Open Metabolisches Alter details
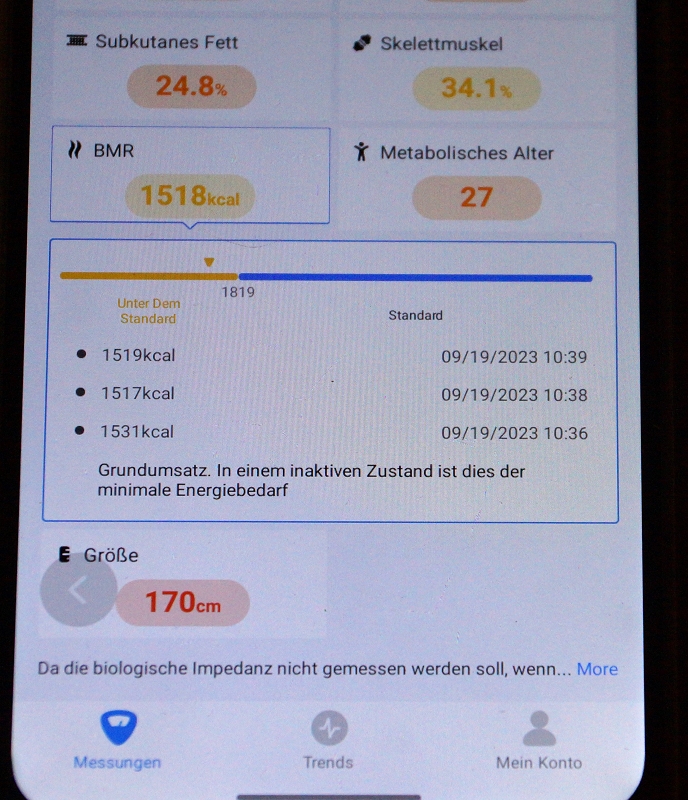 [475, 177]
